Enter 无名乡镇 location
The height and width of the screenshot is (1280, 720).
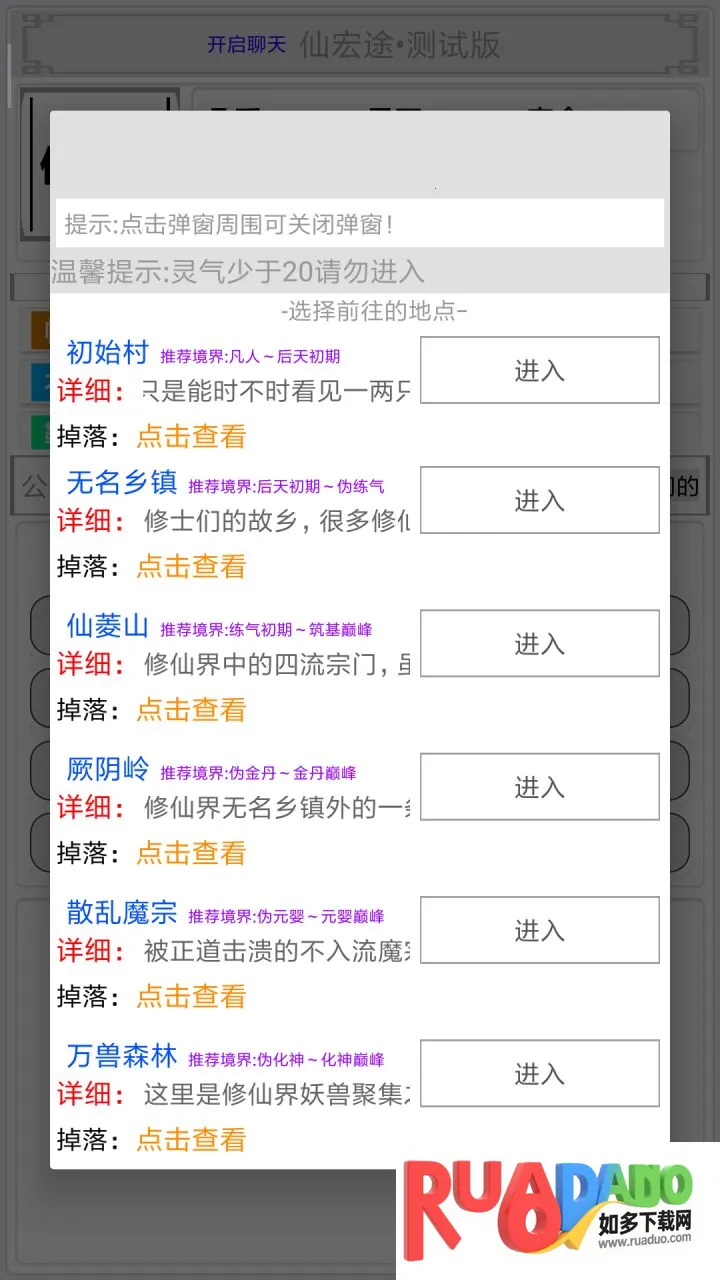pyautogui.click(x=539, y=500)
